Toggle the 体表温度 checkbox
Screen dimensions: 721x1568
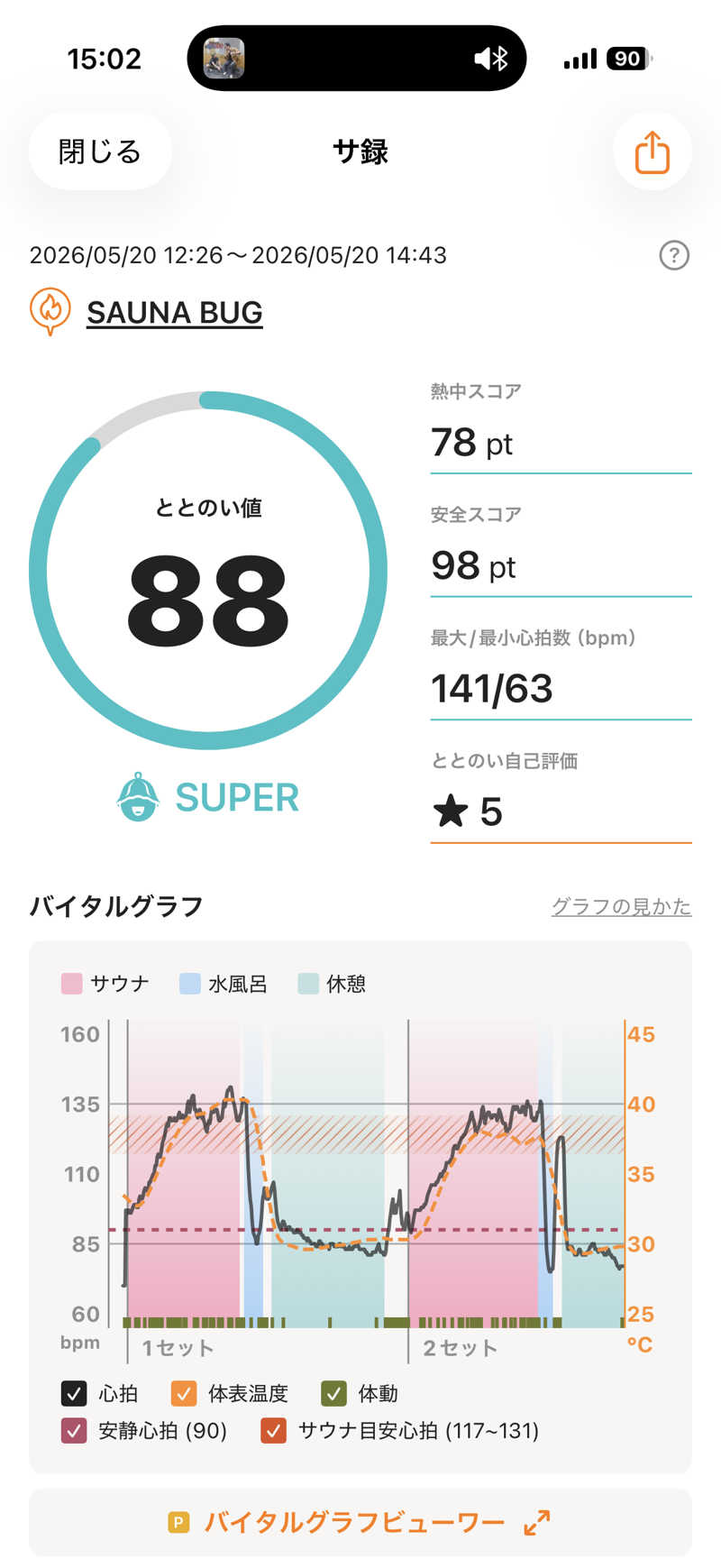[184, 1393]
